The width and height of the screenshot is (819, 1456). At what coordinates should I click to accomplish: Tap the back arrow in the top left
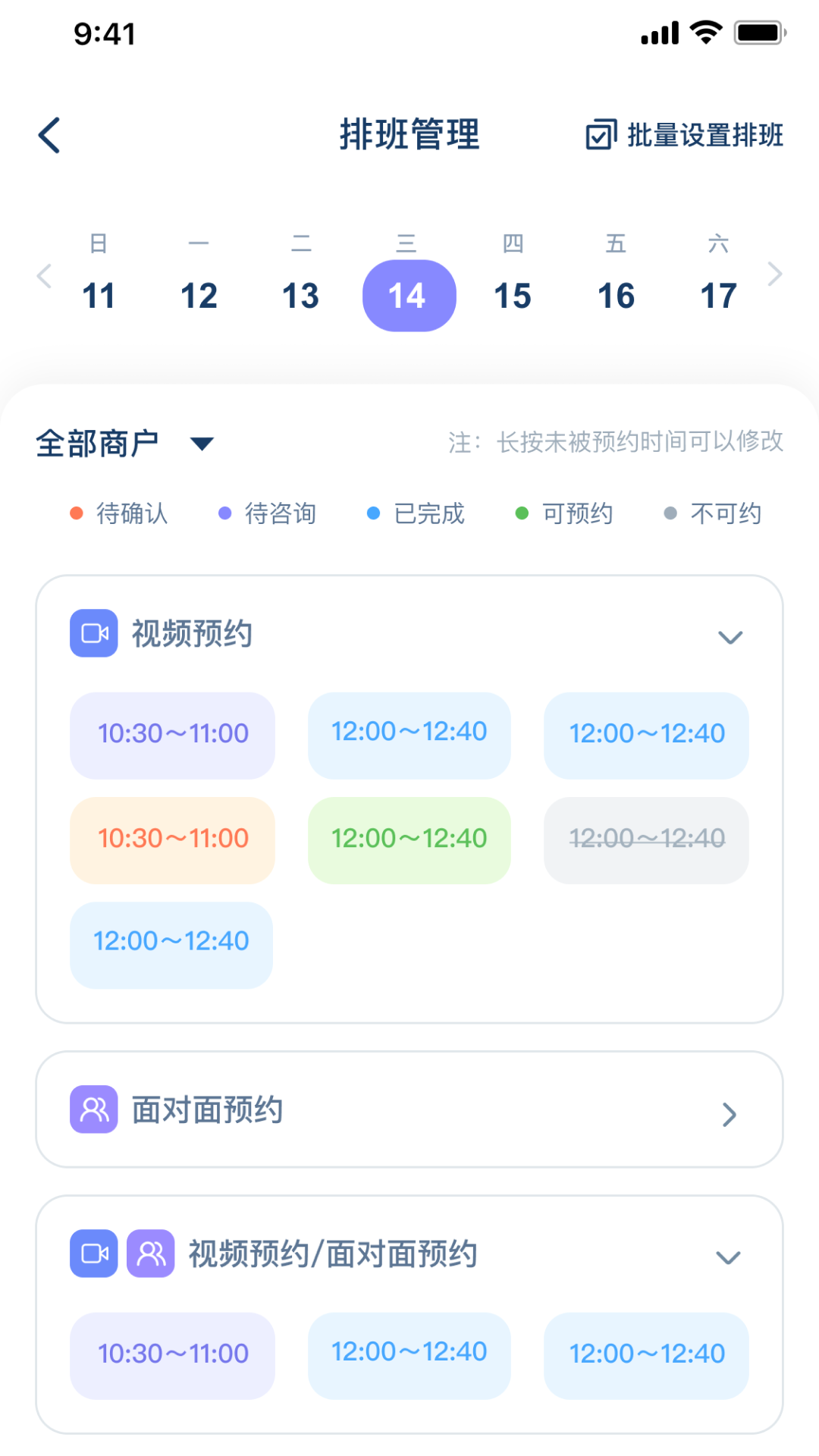(x=48, y=134)
